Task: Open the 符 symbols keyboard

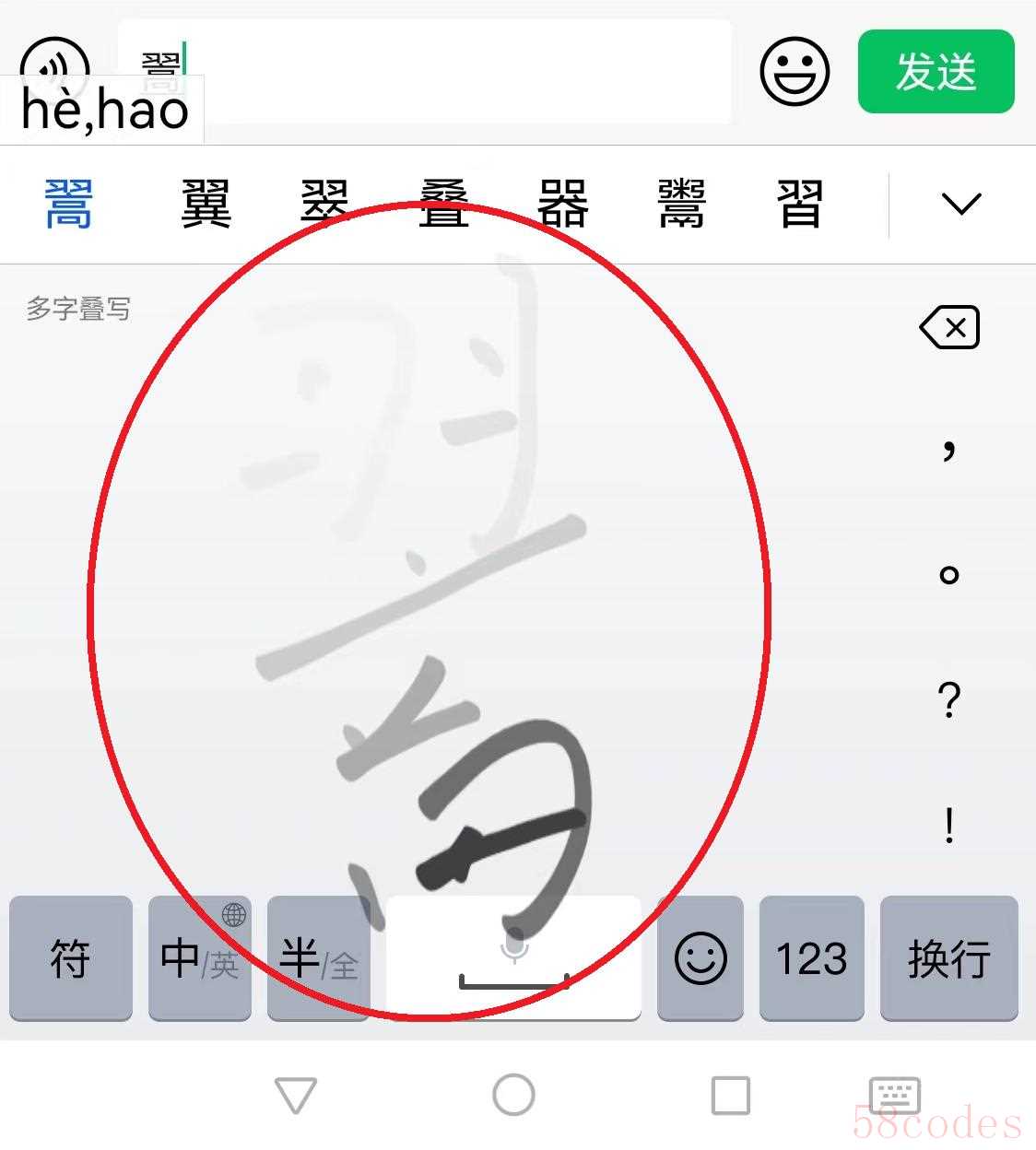Action: coord(70,958)
